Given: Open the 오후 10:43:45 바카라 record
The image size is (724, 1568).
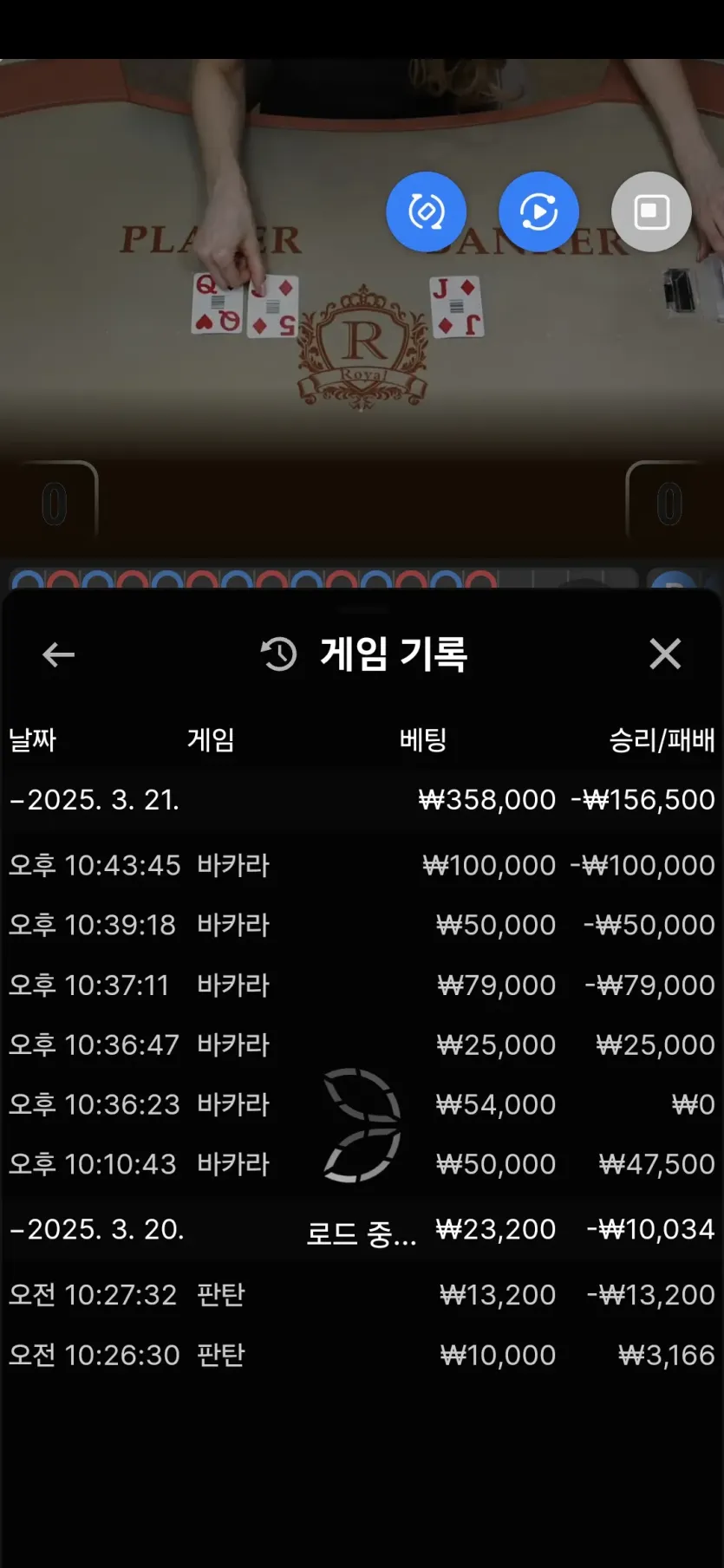Looking at the screenshot, I should coord(362,865).
